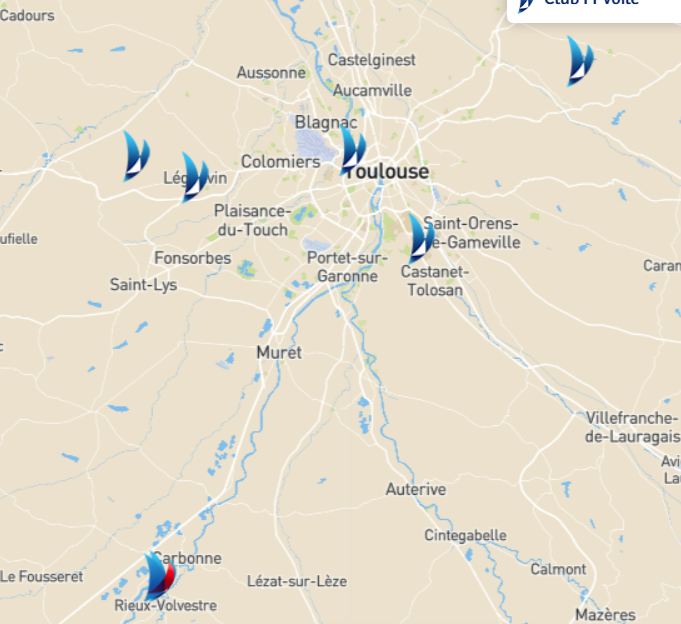681x624 pixels.
Task: Tap the sailboat marker over Léguevin
Action: [x=194, y=177]
